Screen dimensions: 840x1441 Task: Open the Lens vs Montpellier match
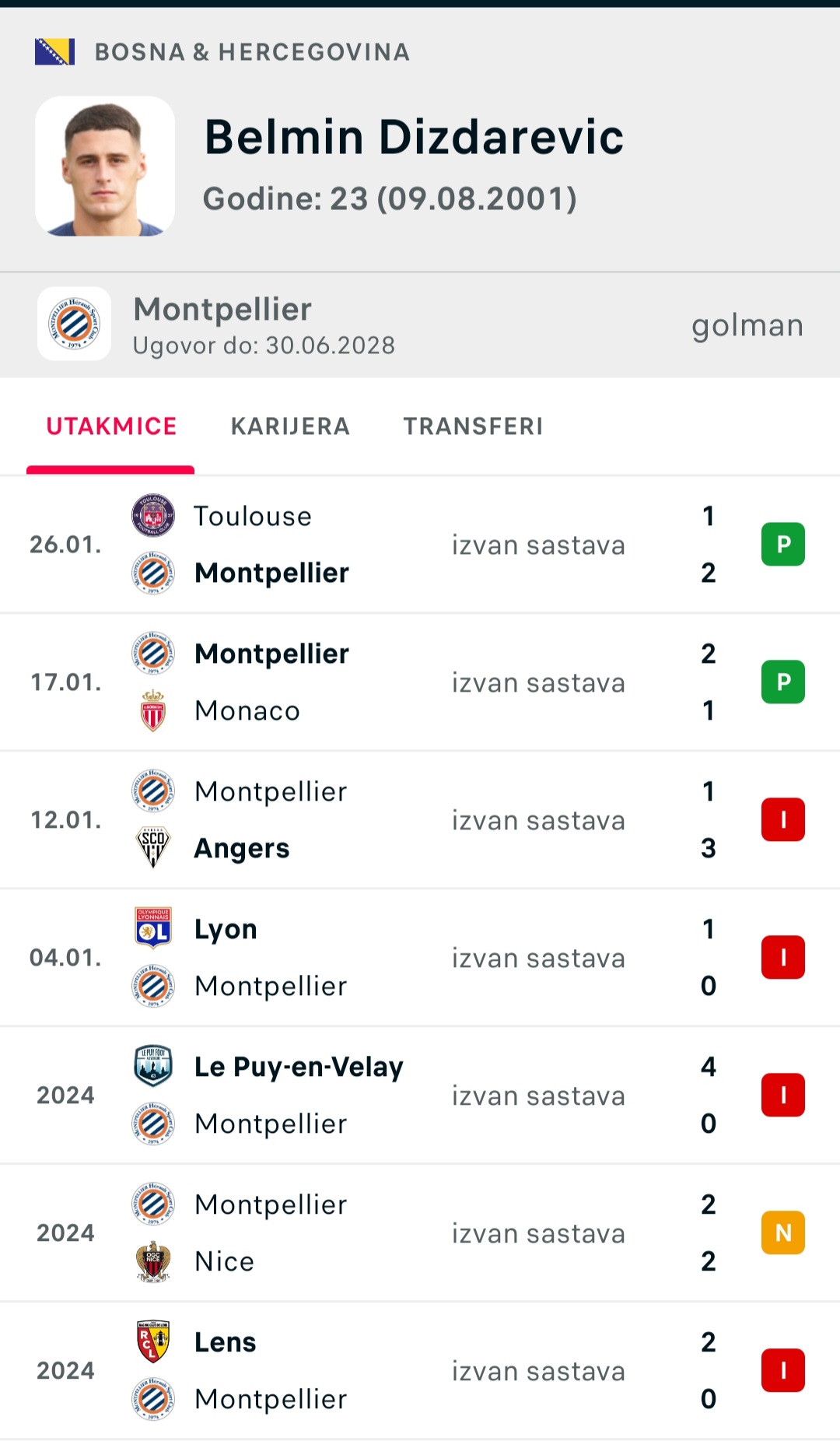(420, 1371)
